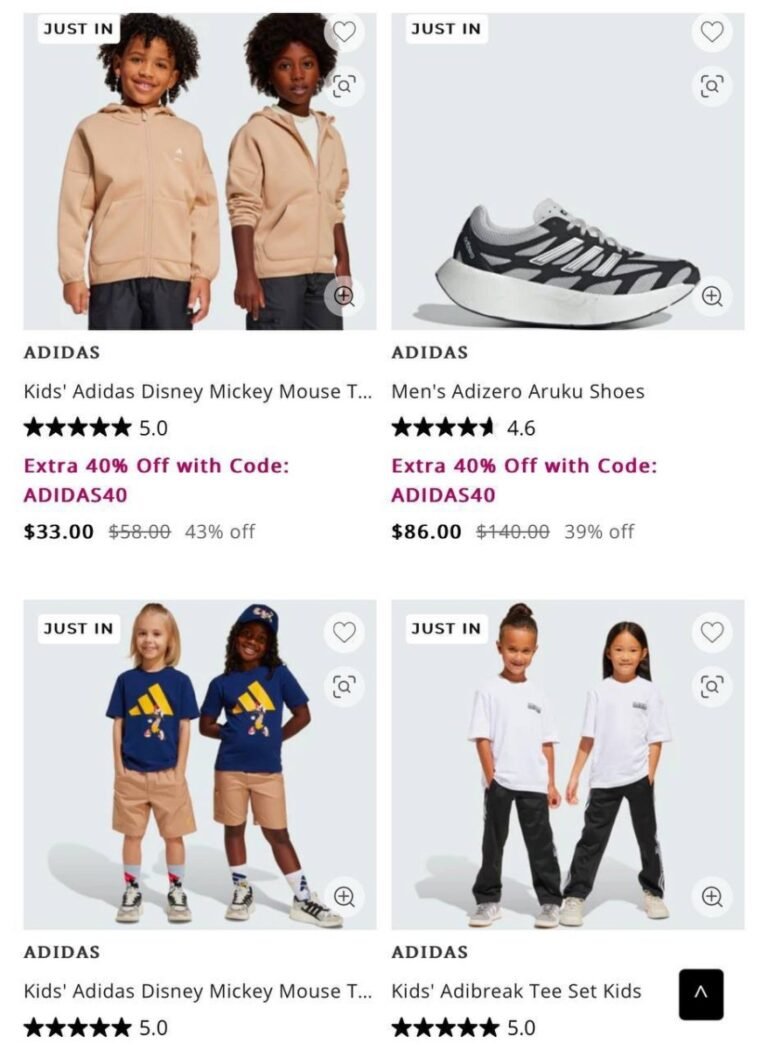The width and height of the screenshot is (768, 1050).
Task: Open Men's Adizero Aruku Shoes product
Action: (517, 392)
